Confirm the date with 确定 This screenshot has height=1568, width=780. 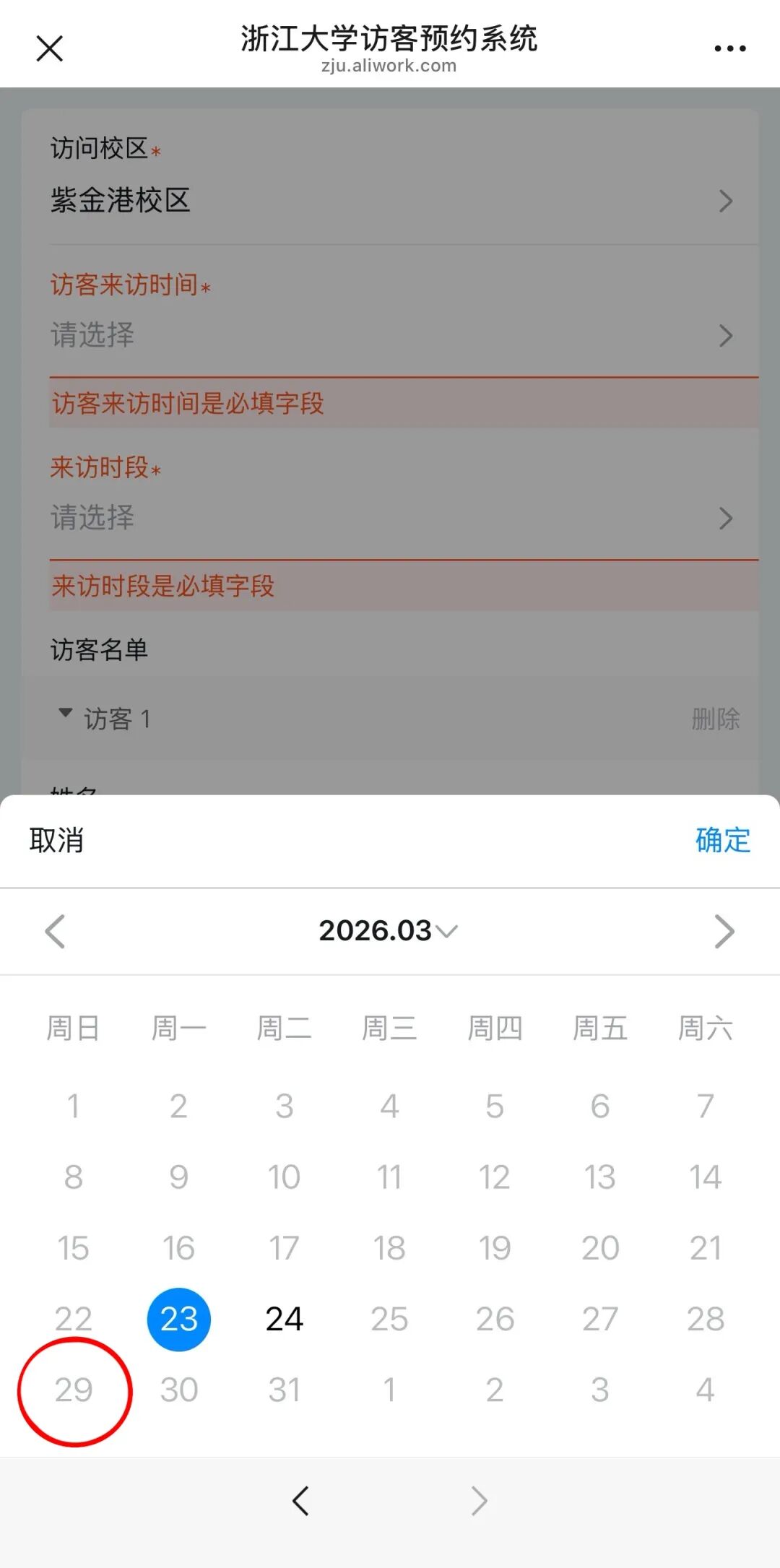722,841
